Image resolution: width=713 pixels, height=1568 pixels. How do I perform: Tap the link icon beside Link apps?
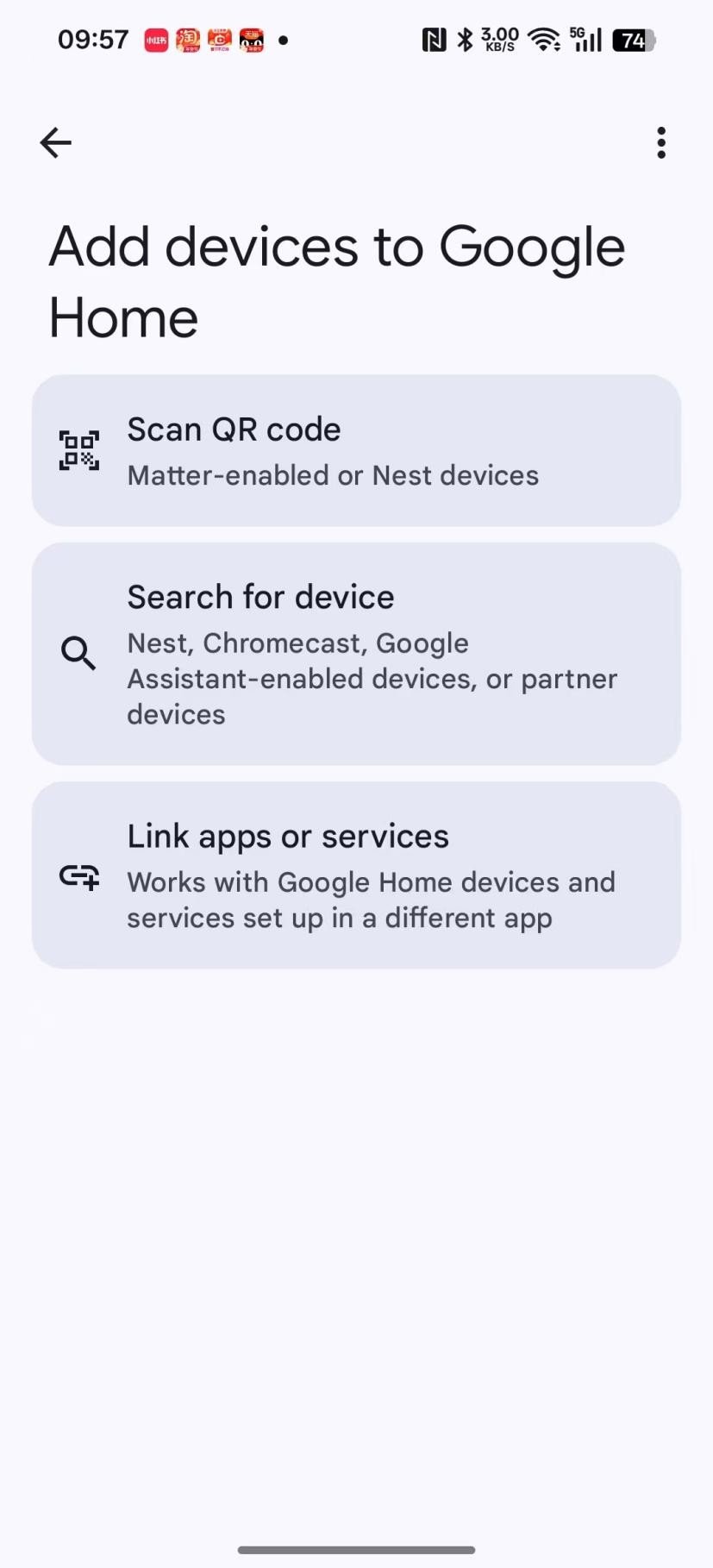coord(78,875)
